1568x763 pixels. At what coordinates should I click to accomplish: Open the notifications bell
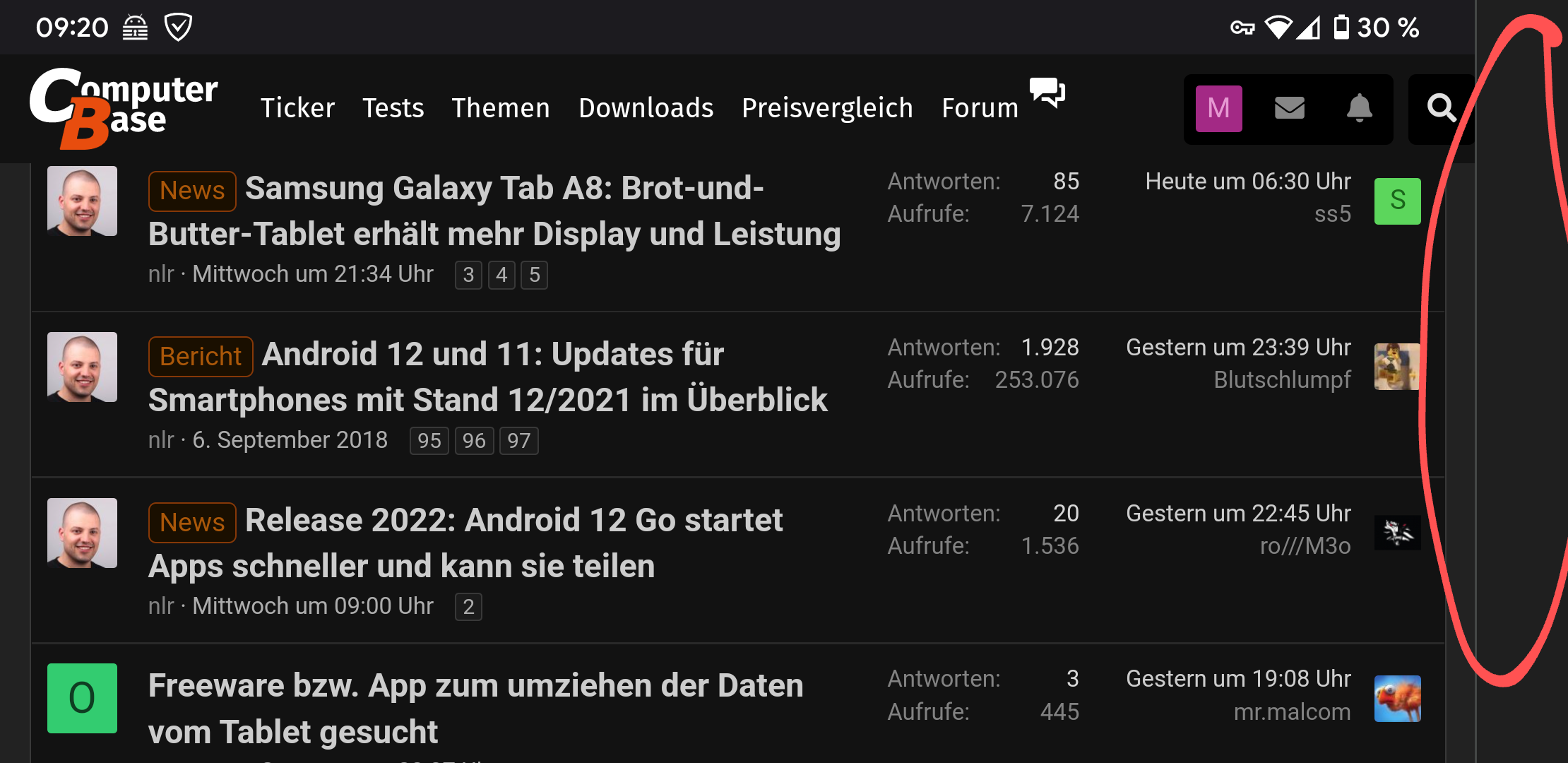point(1359,109)
